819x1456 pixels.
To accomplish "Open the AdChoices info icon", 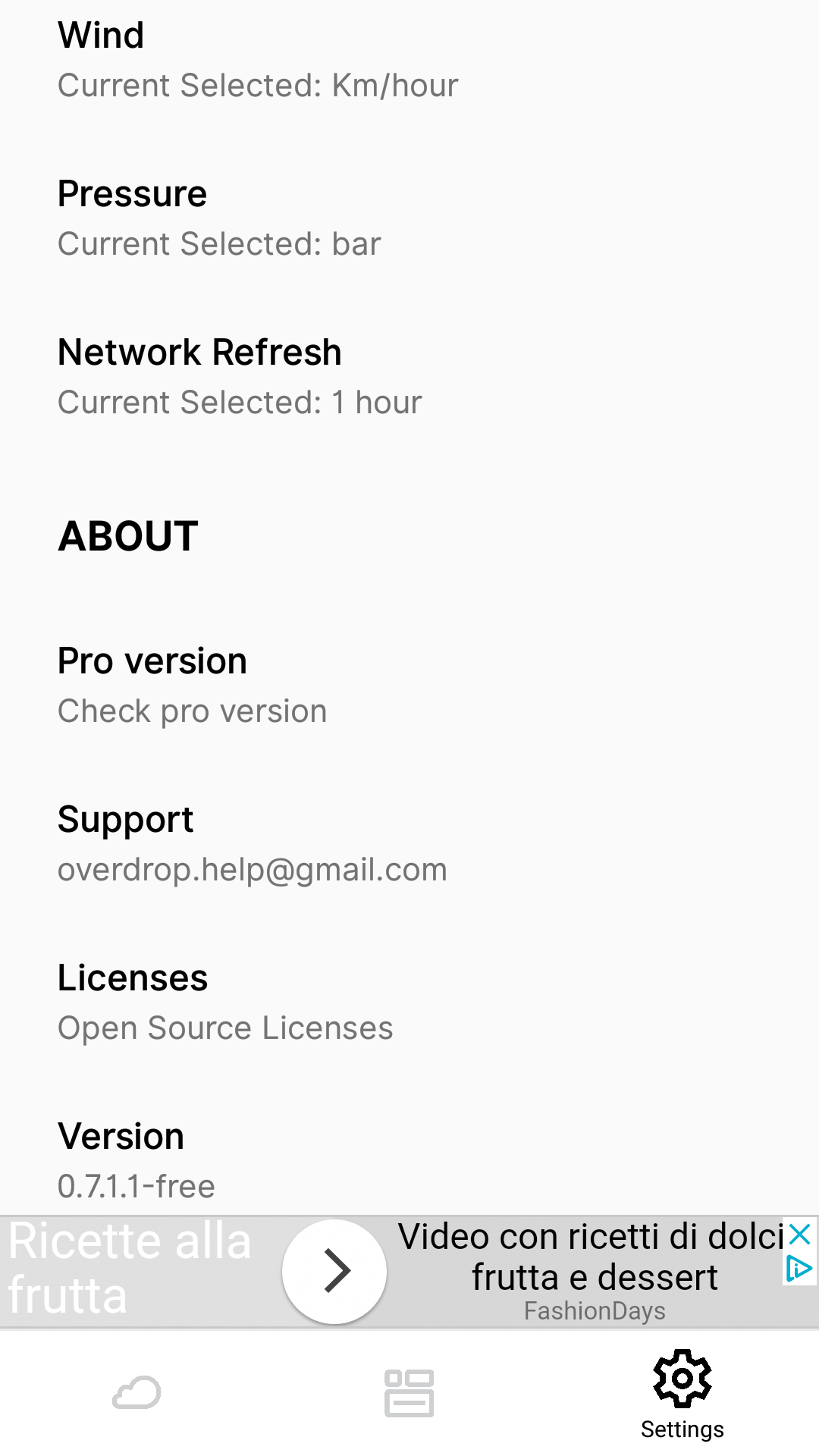I will (x=800, y=1269).
